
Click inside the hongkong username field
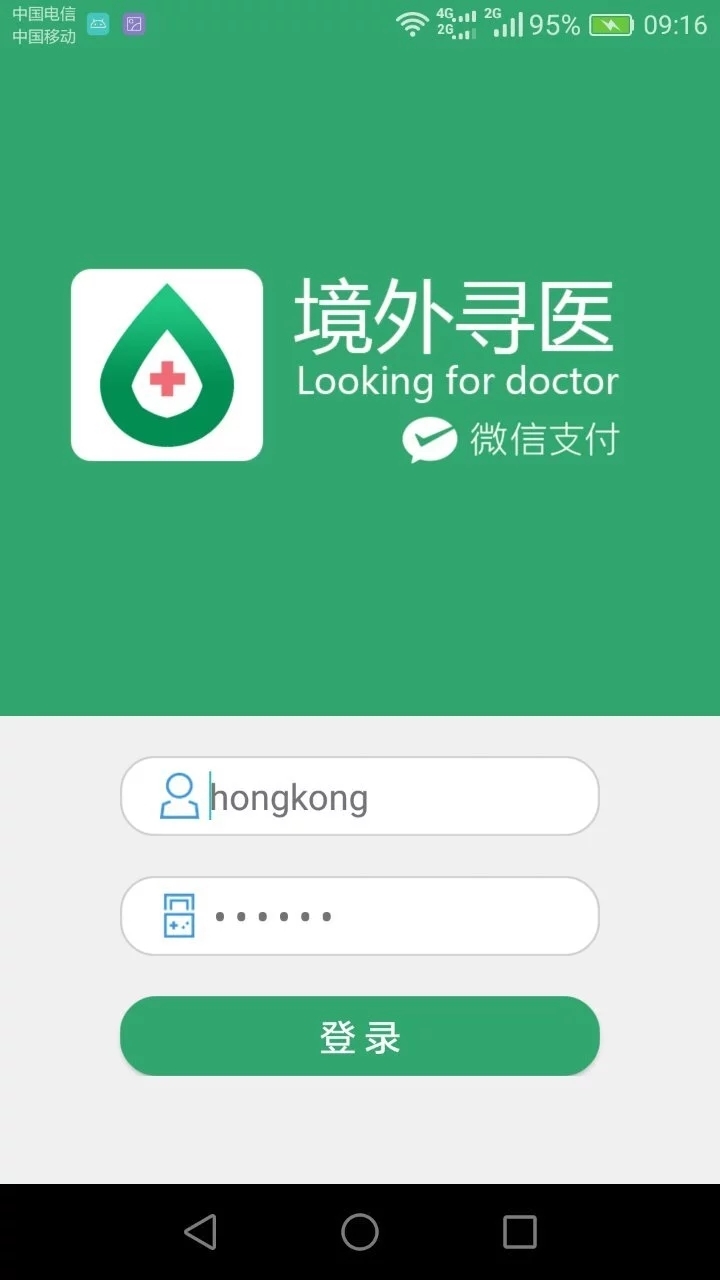(x=360, y=795)
